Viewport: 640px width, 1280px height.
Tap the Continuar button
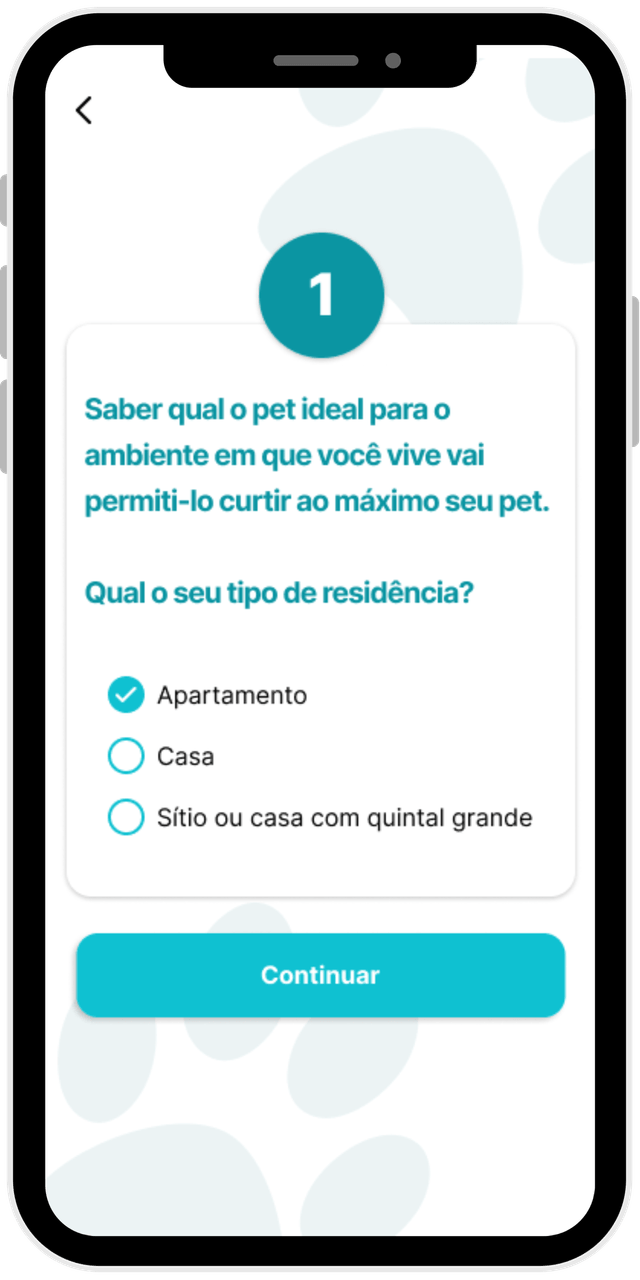tap(320, 975)
